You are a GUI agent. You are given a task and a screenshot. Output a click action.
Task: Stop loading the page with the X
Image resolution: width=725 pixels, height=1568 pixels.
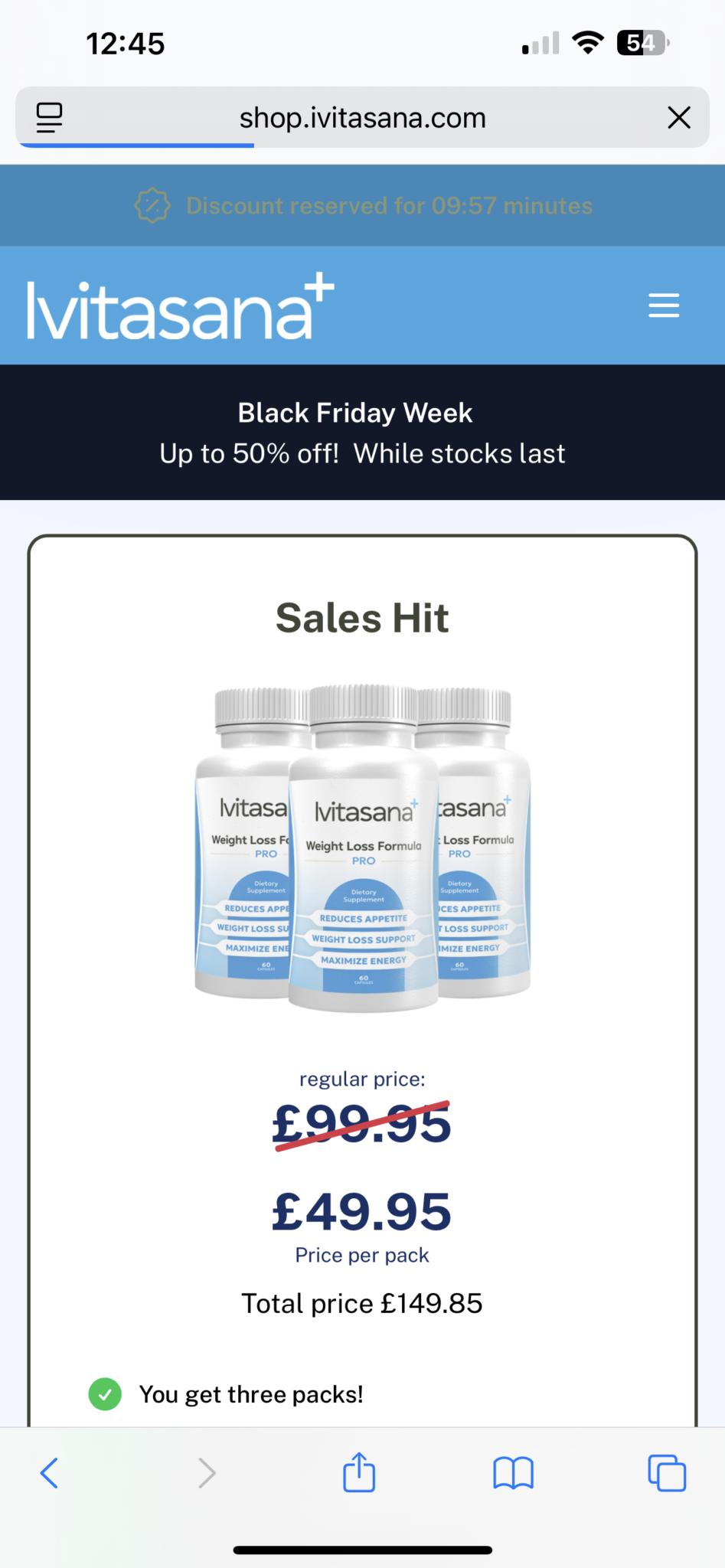click(678, 118)
